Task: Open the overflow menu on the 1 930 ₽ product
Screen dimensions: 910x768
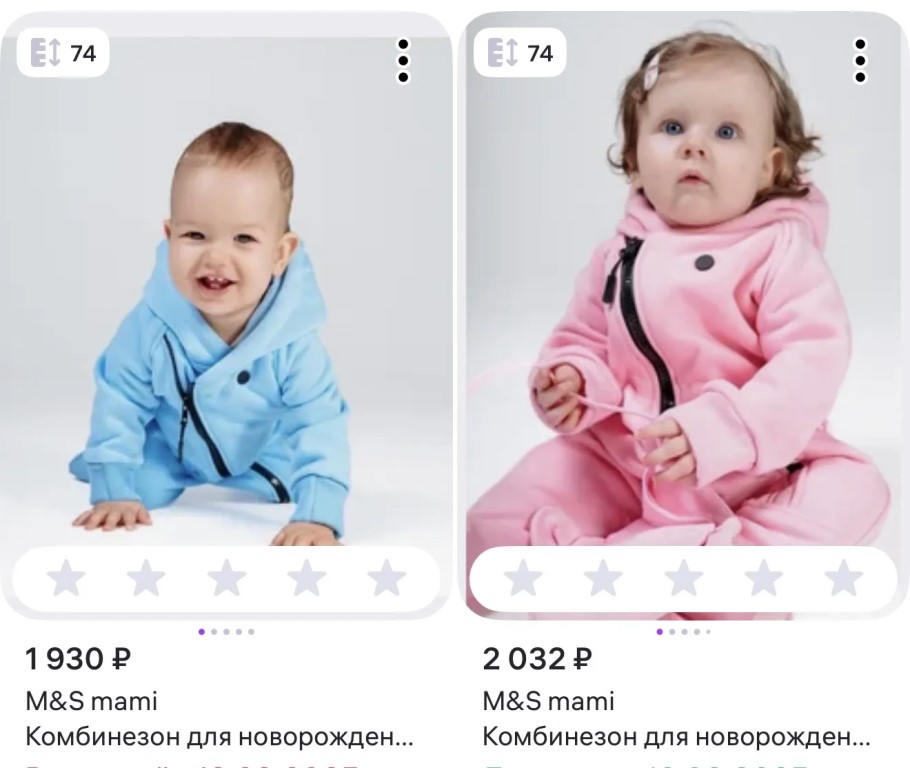Action: (x=403, y=61)
